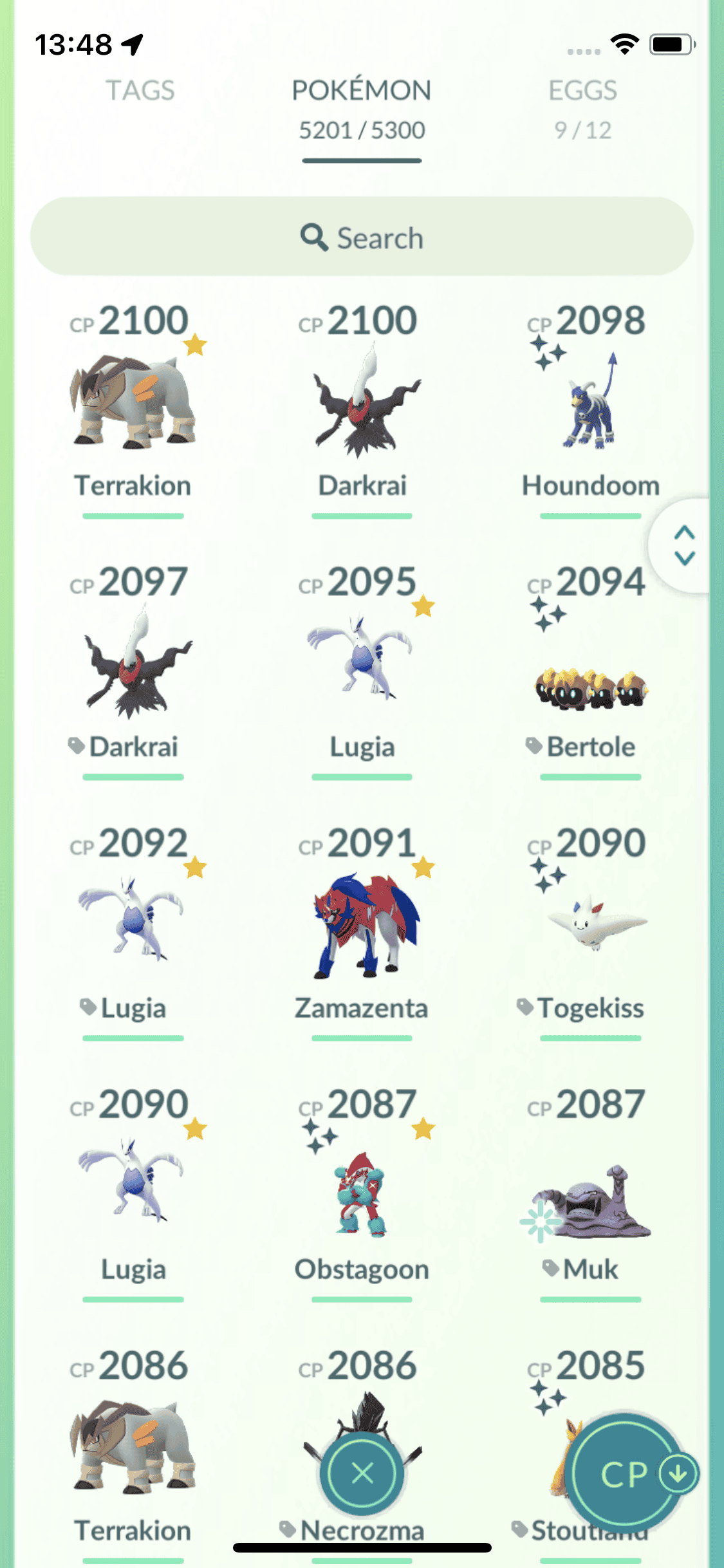The width and height of the screenshot is (724, 1568).
Task: Open the Search field
Action: click(362, 238)
